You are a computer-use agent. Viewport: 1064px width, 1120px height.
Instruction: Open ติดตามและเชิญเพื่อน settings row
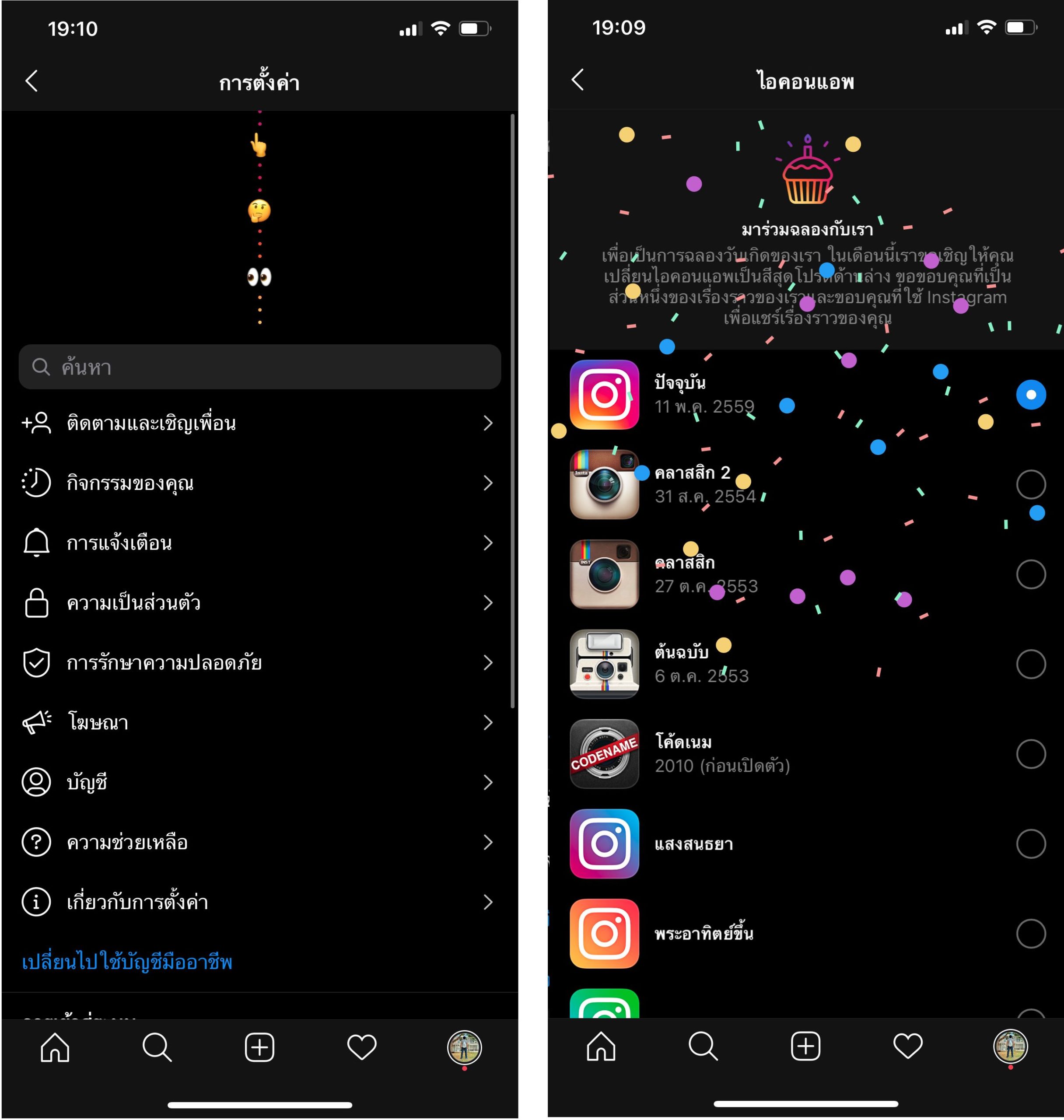[259, 423]
